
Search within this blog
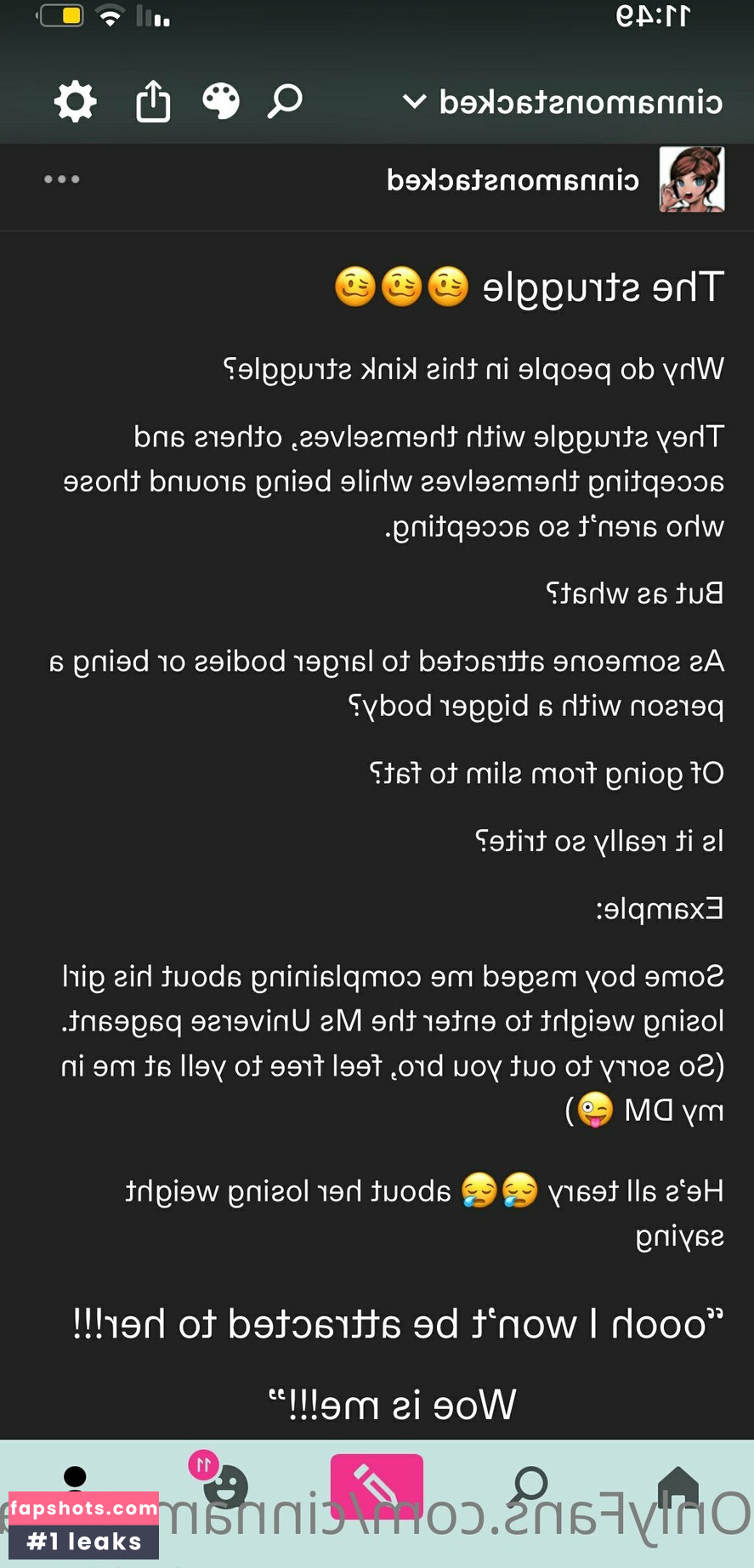point(286,101)
